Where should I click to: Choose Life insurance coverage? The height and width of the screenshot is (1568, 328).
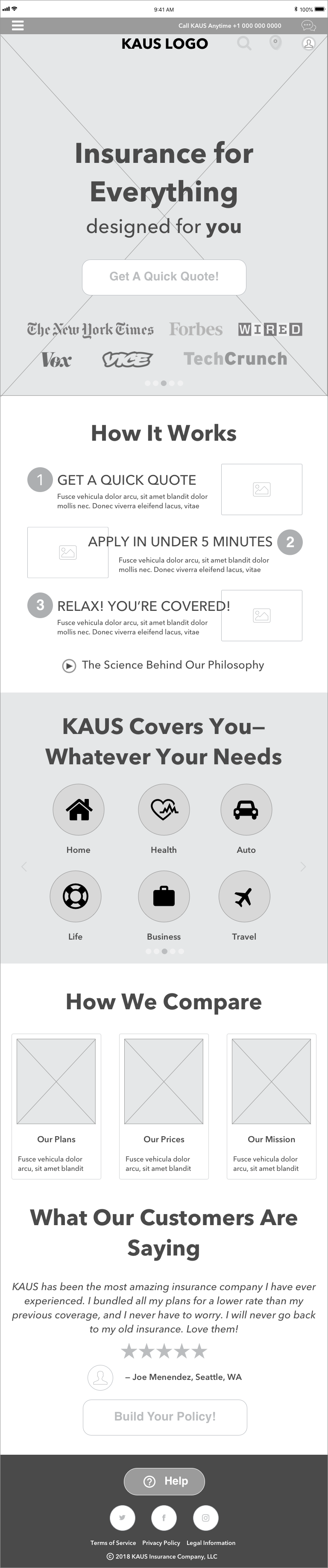tap(76, 896)
